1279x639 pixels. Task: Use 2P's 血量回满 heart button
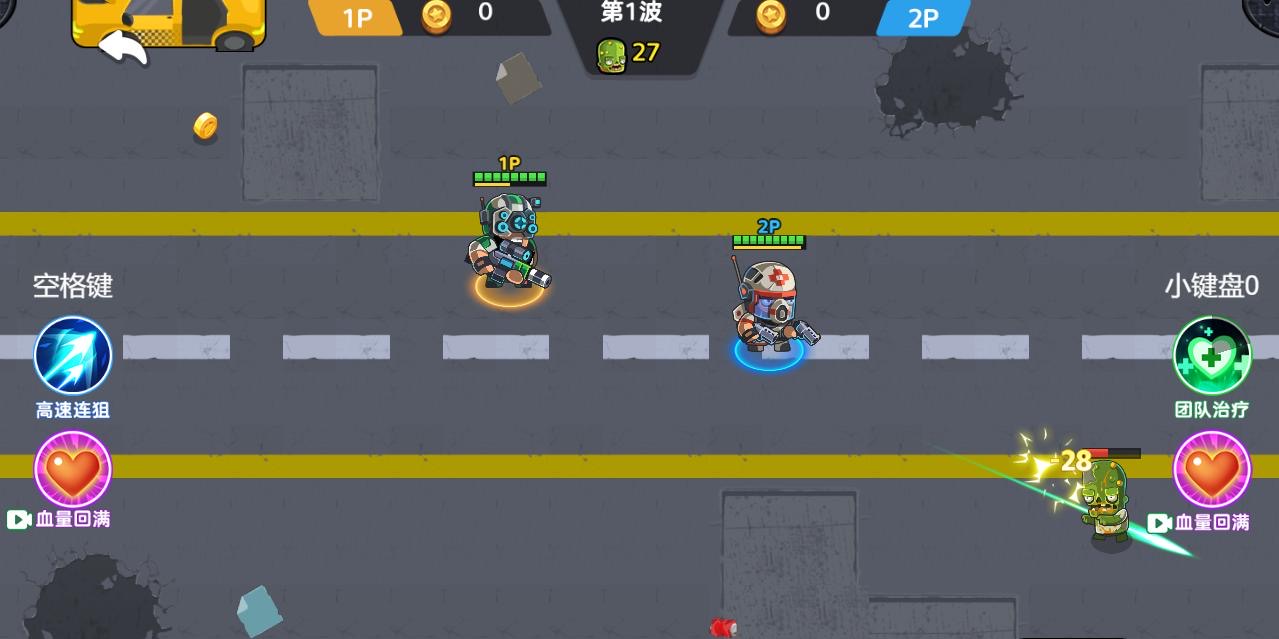pos(1212,470)
